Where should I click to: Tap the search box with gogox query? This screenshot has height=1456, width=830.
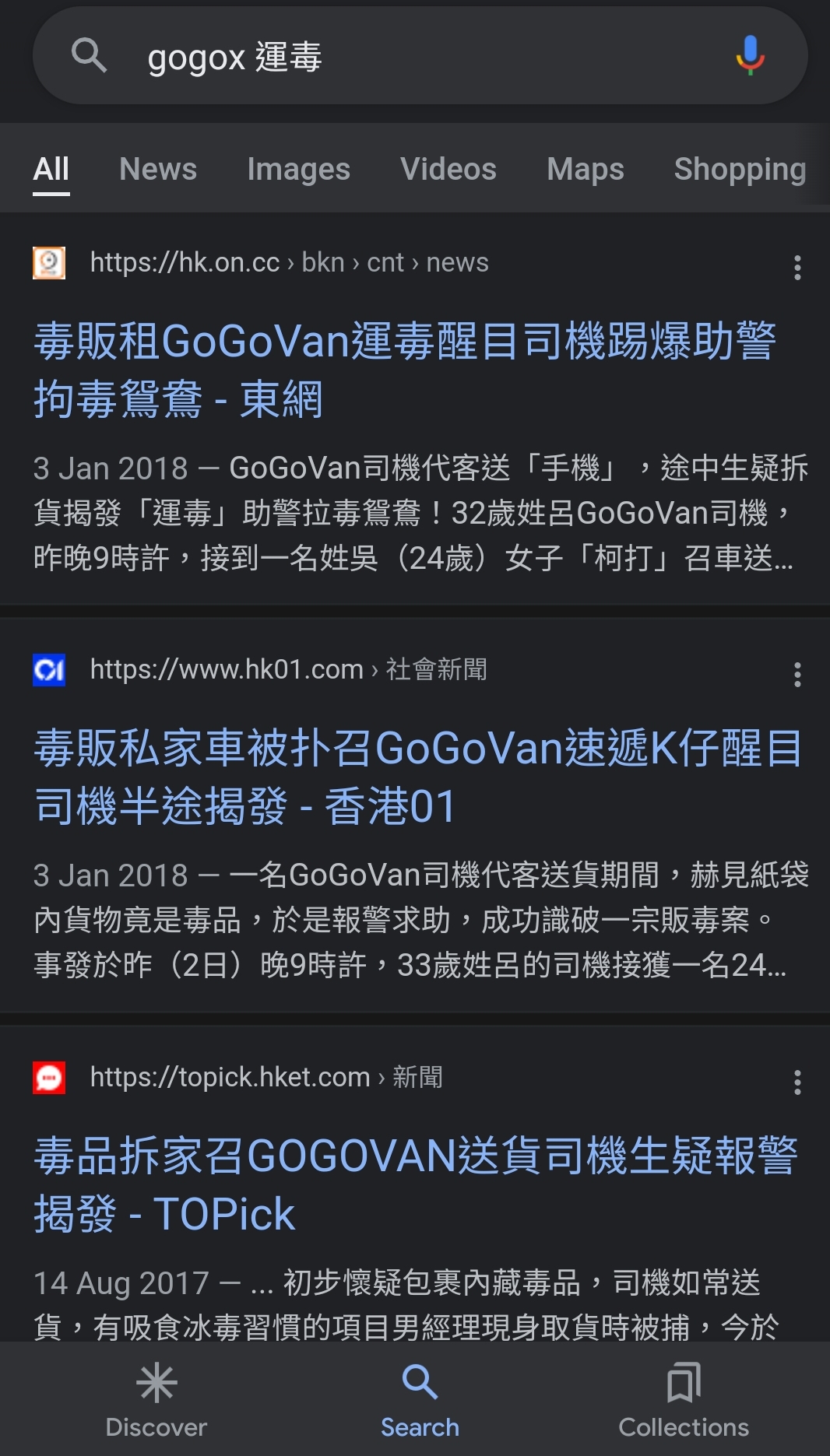click(420, 56)
